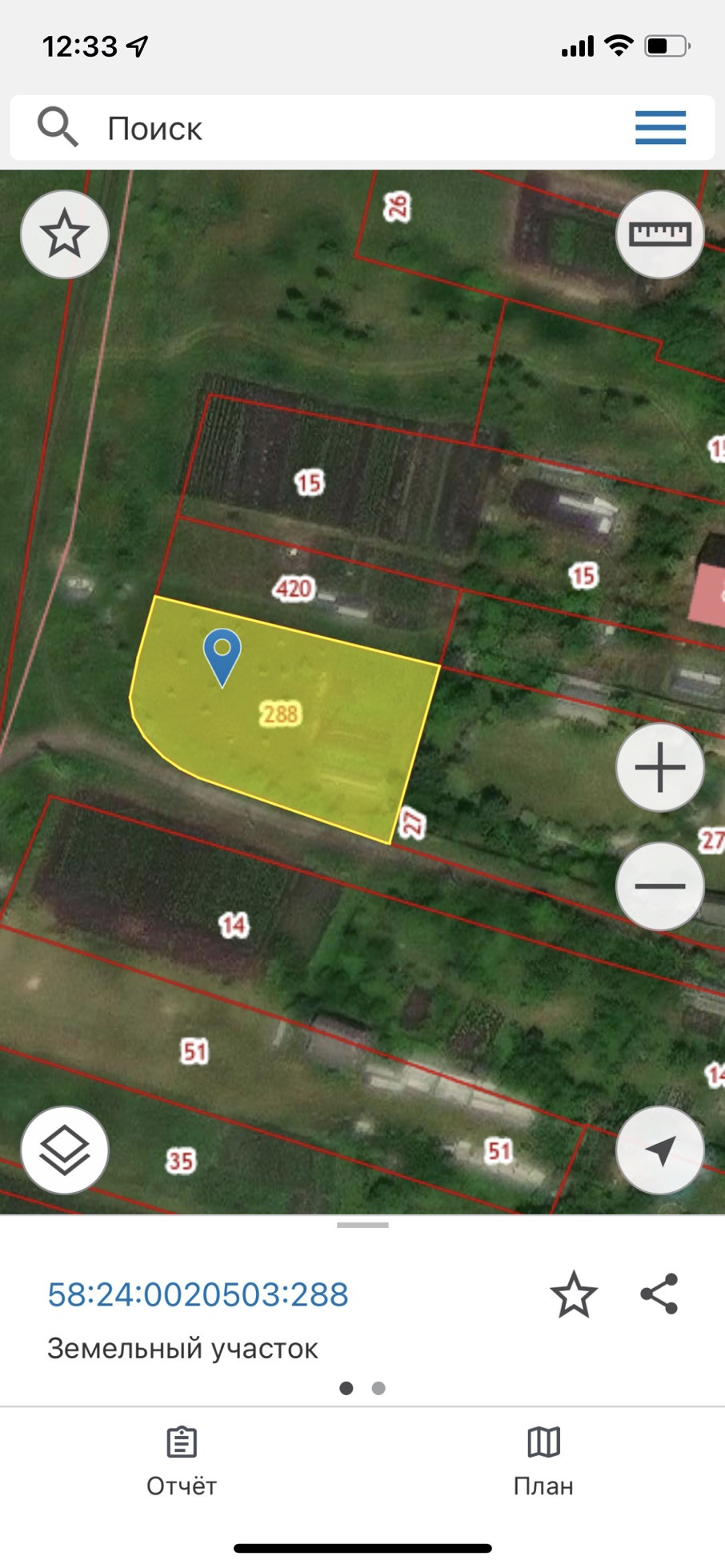Open cadastral number 58:24:0020503:288 link
The image size is (725, 1568).
pos(198,1294)
